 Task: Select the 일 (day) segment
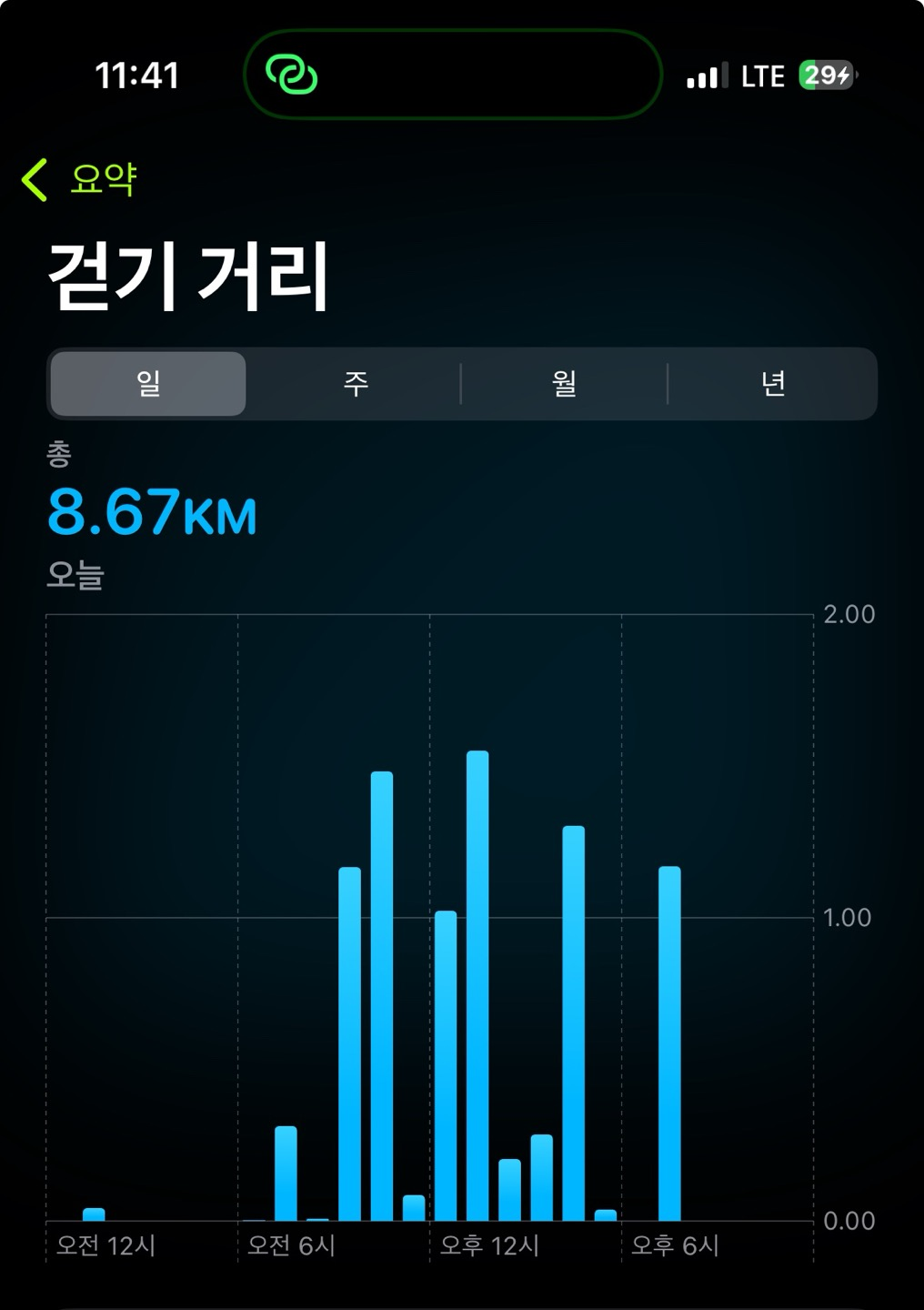point(148,384)
